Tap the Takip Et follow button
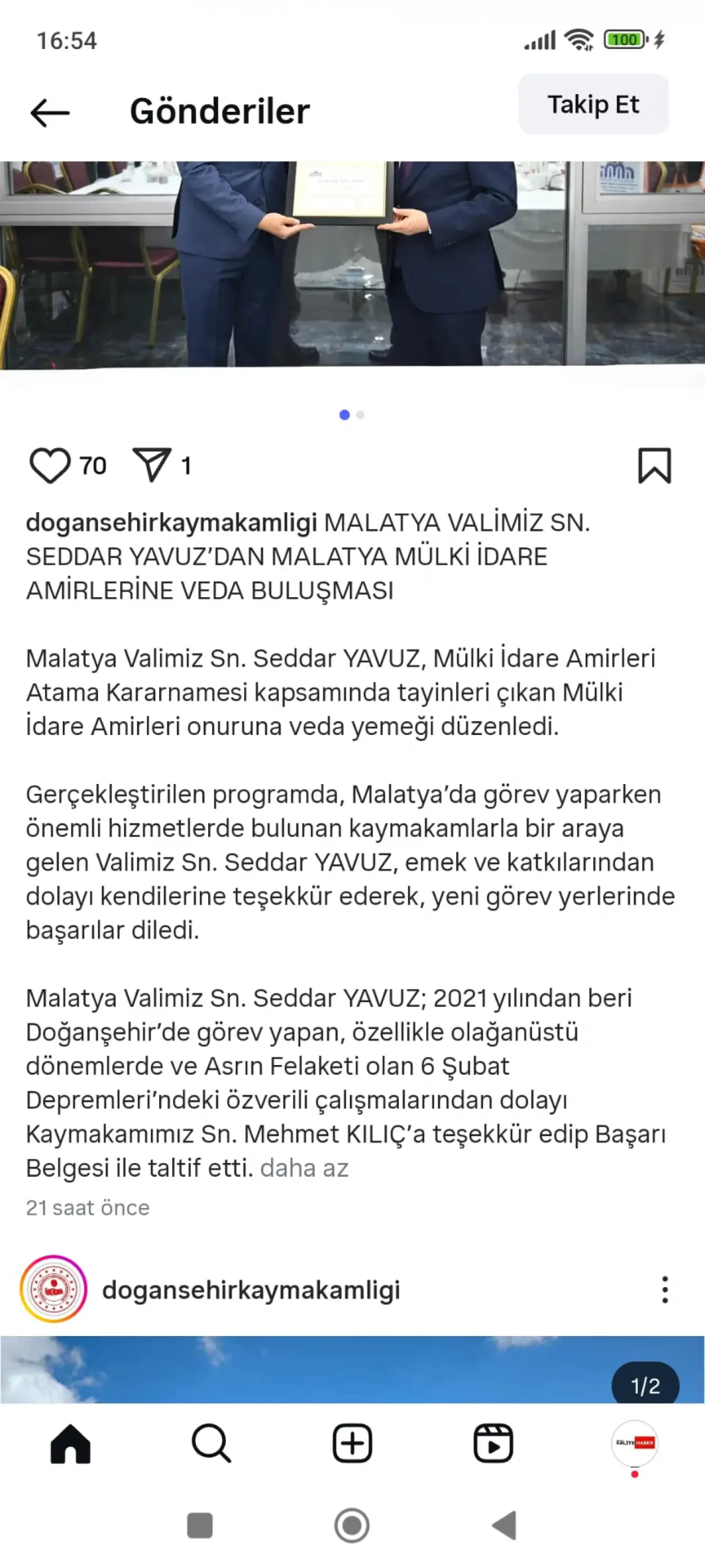Image resolution: width=705 pixels, height=1568 pixels. point(593,105)
